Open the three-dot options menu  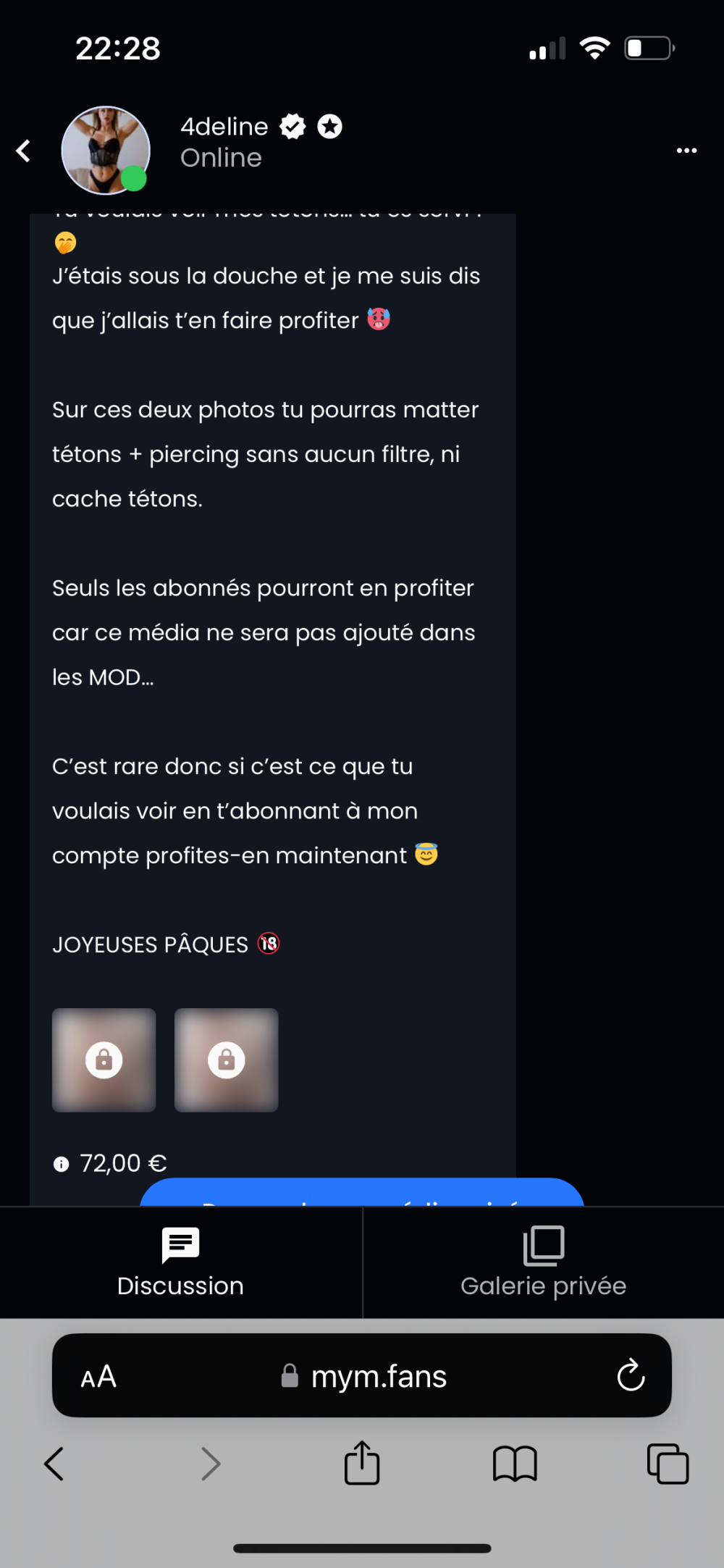point(686,151)
